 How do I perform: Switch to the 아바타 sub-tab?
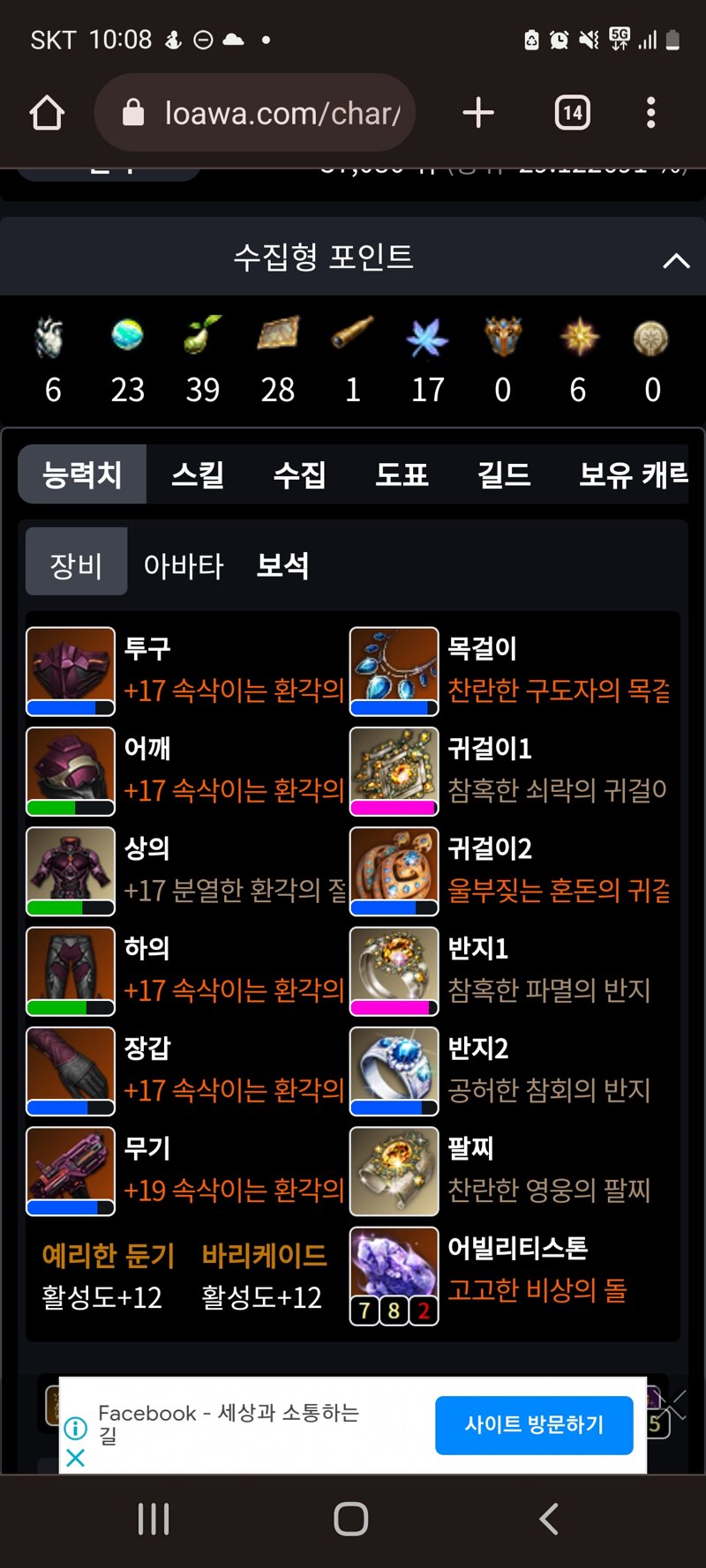[184, 565]
